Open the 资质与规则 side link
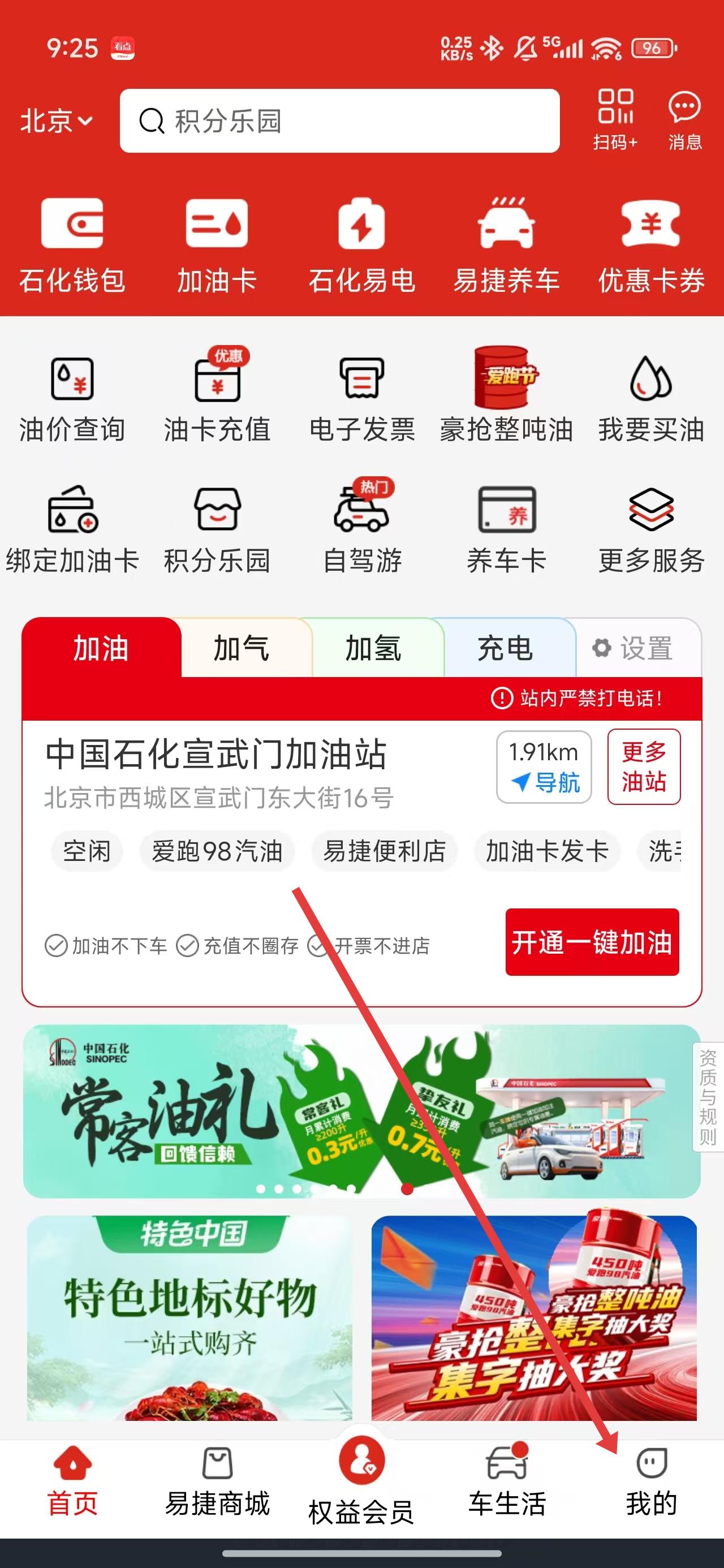 (708, 1097)
